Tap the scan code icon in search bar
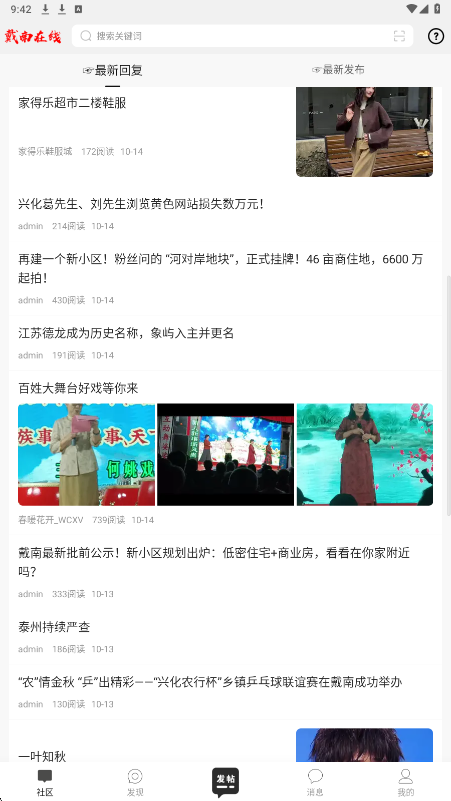Image resolution: width=451 pixels, height=801 pixels. tap(399, 36)
